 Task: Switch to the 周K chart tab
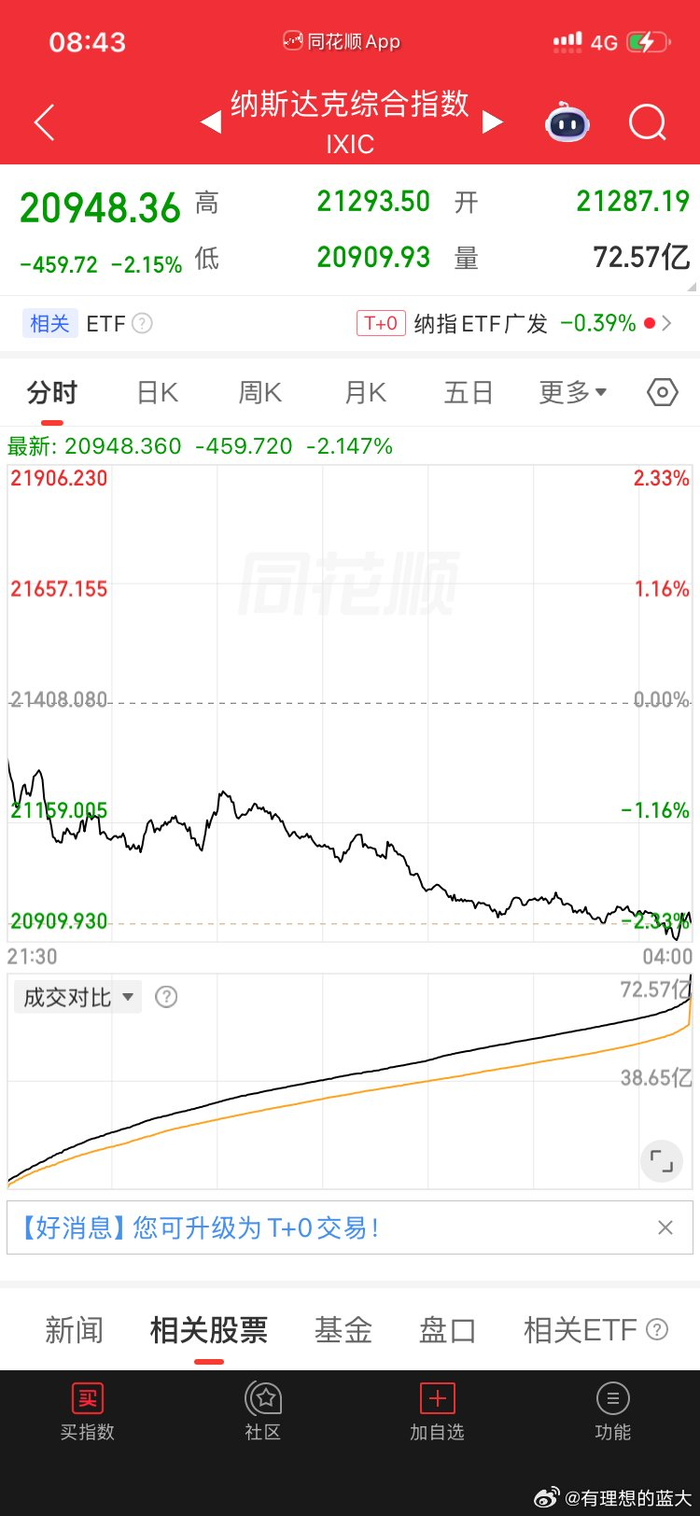pos(260,393)
